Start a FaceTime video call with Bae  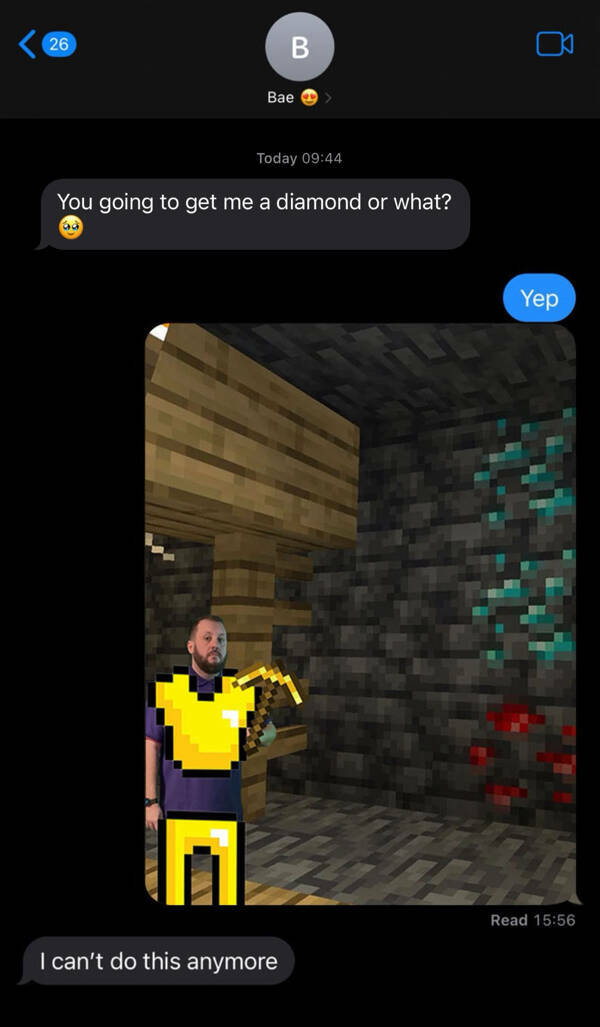pos(554,44)
